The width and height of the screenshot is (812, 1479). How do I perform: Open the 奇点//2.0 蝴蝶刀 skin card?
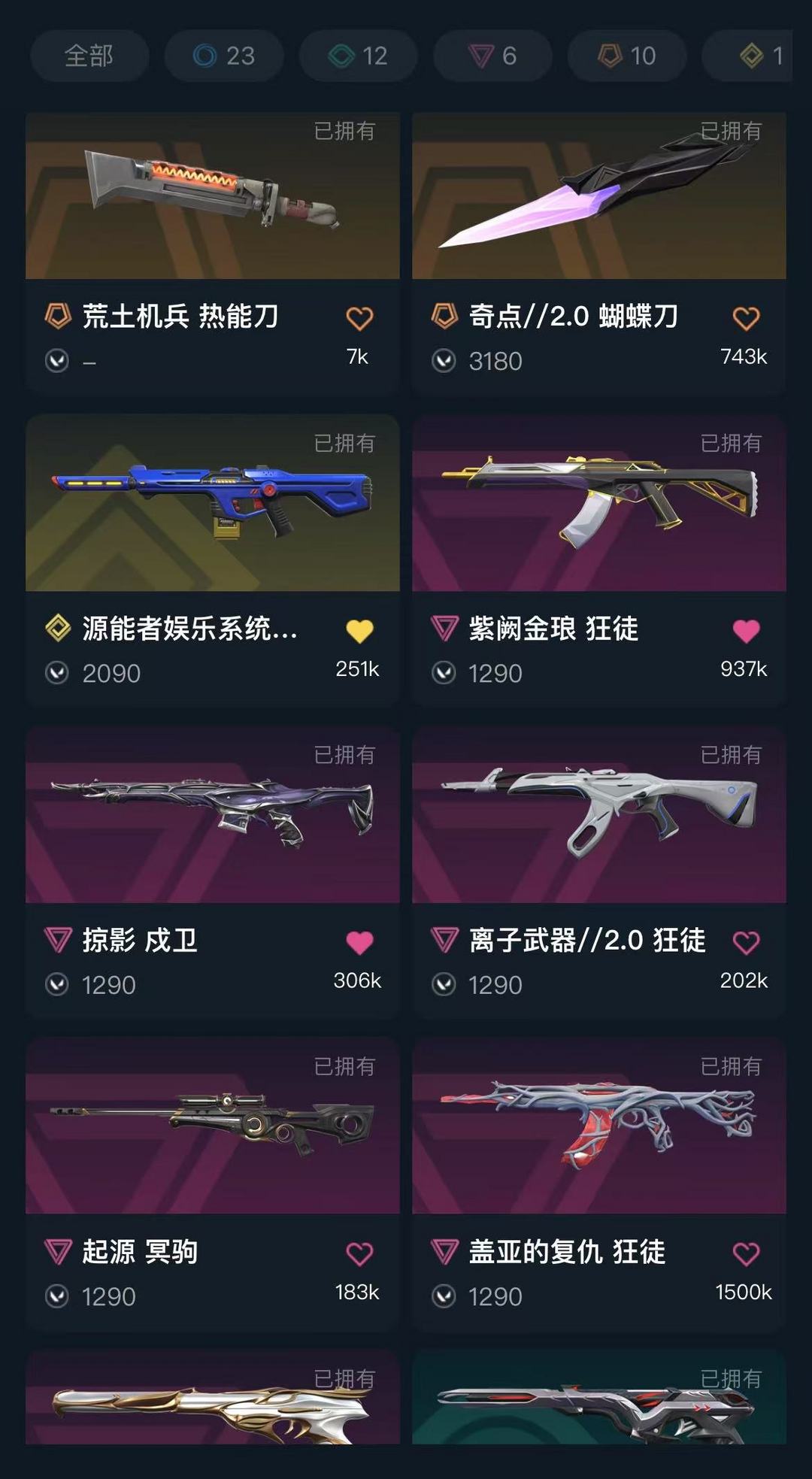point(599,253)
